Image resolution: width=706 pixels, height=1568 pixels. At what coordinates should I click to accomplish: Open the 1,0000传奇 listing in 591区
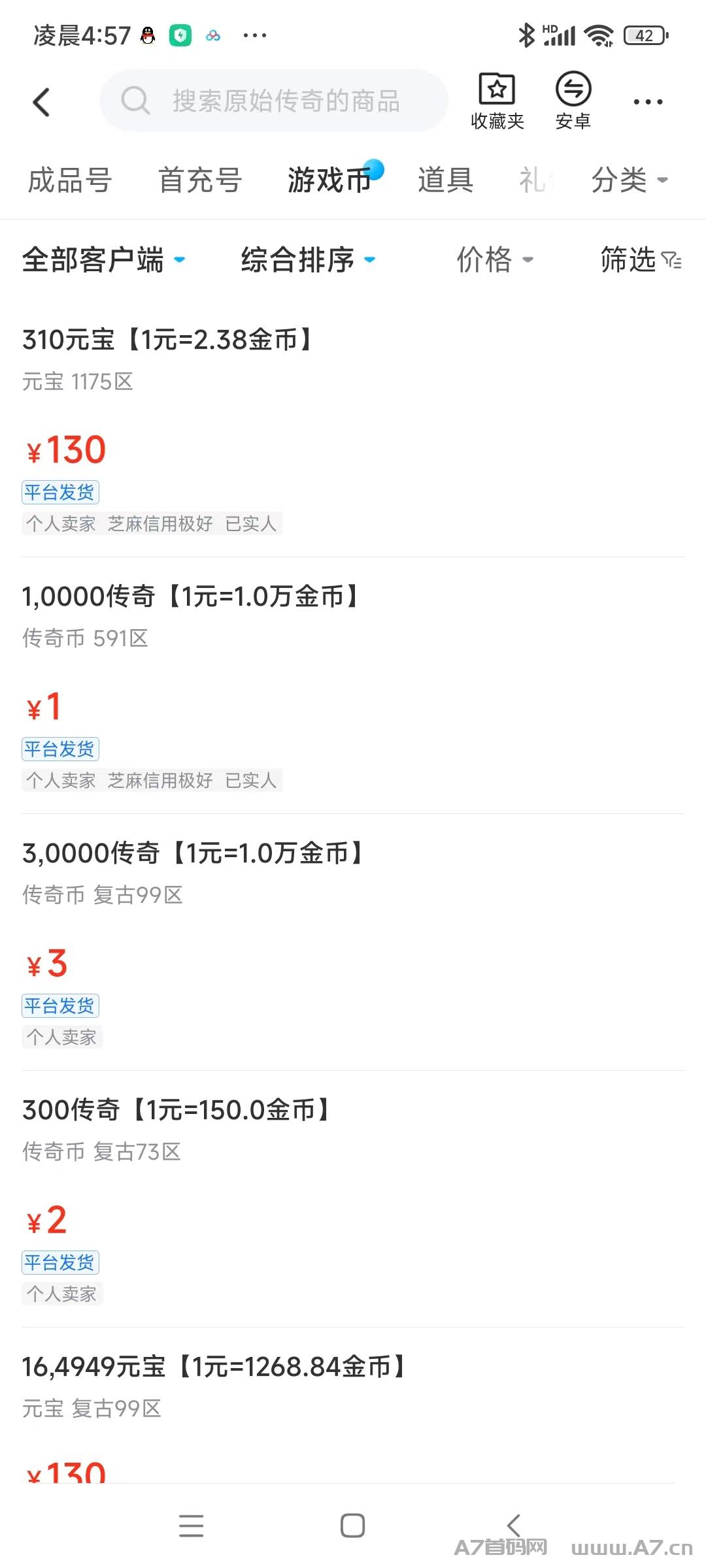coord(353,685)
